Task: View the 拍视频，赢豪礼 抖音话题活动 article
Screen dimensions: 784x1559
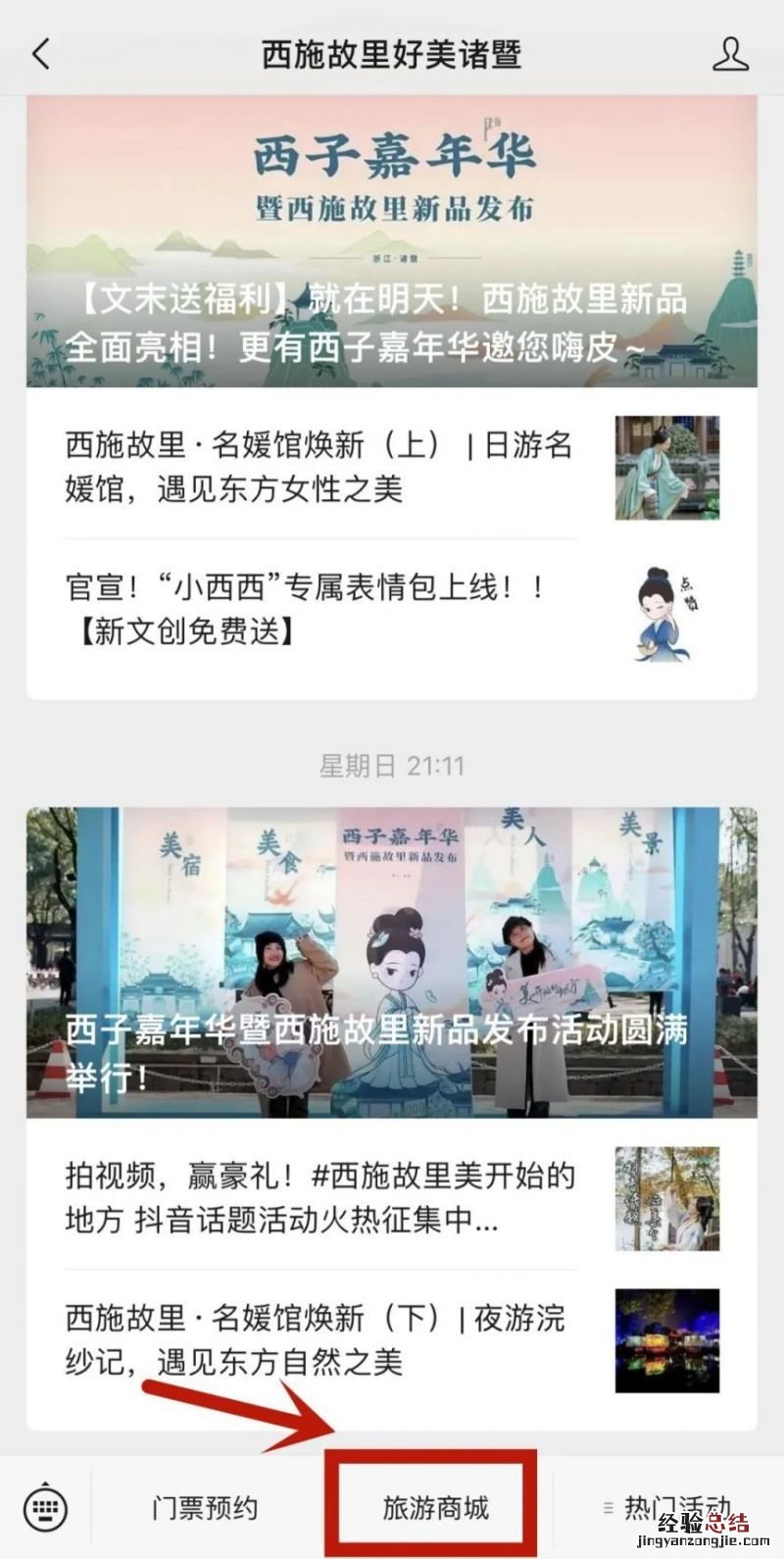Action: [321, 1197]
